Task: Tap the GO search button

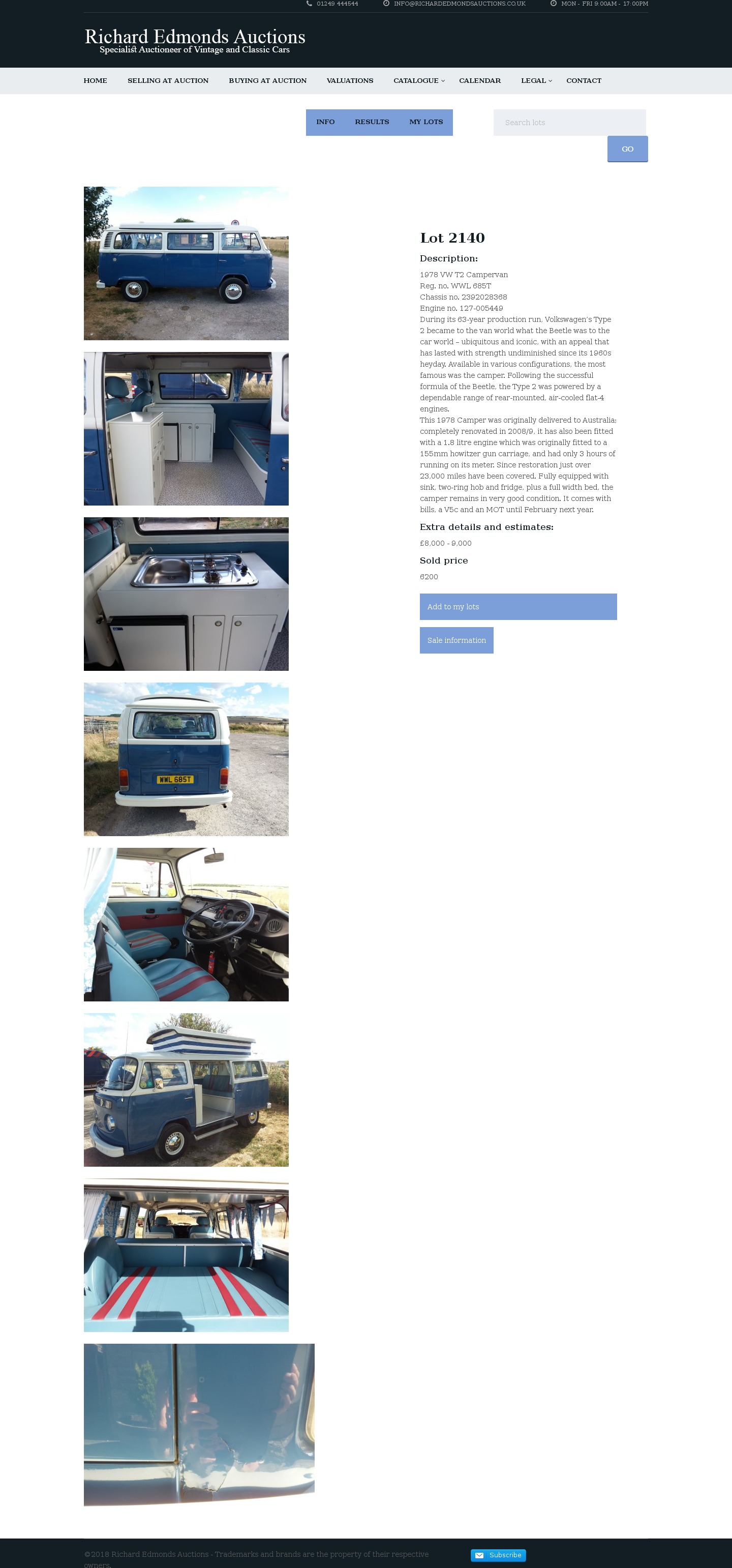Action: tap(627, 149)
